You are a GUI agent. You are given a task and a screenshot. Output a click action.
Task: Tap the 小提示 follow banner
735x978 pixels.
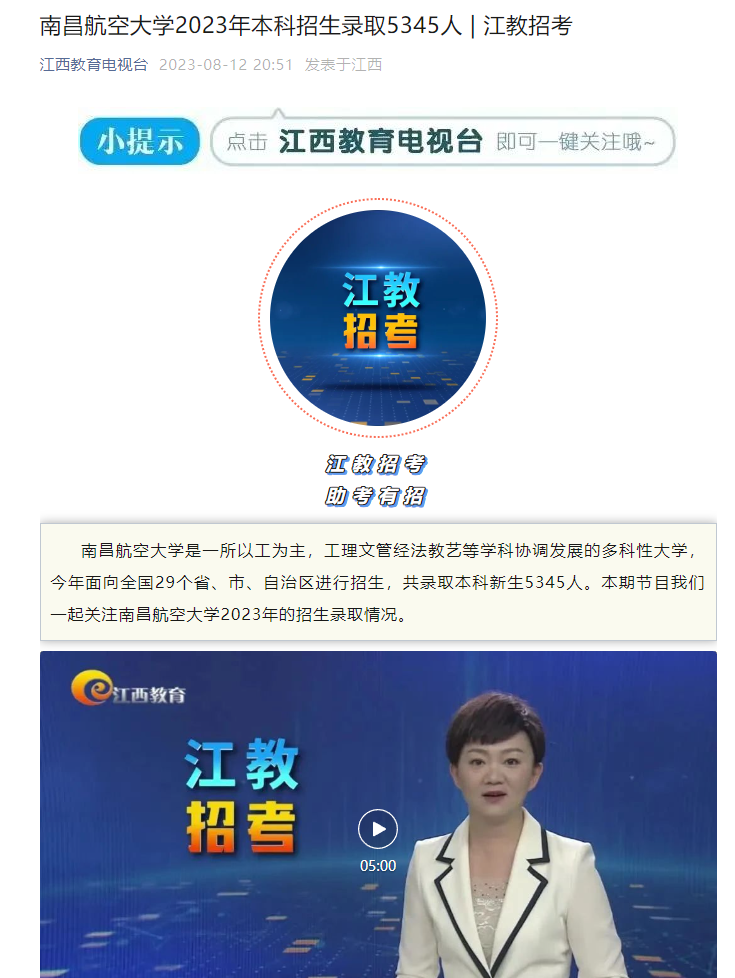(377, 141)
